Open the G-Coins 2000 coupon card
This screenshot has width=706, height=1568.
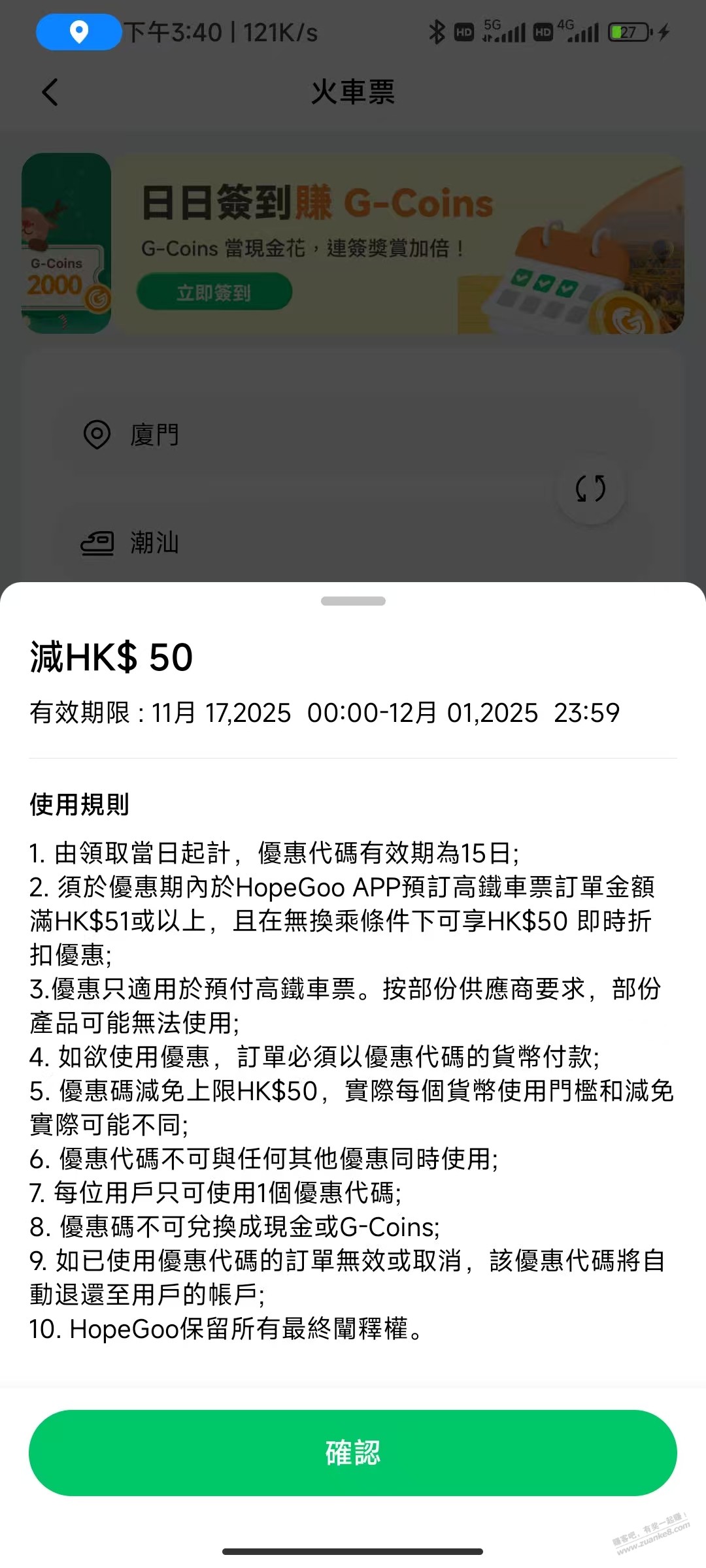point(66,244)
